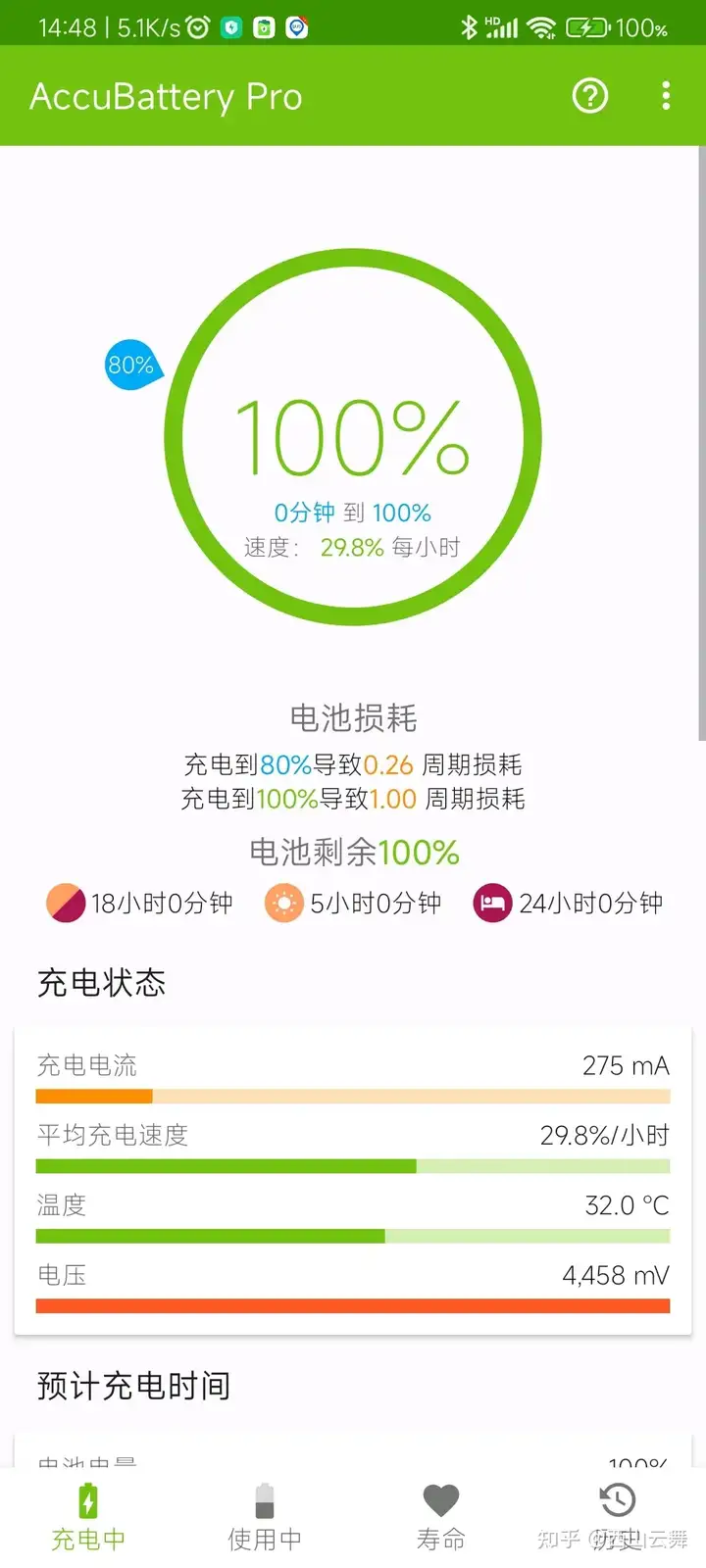Switch to the 充电中 tab
Image resolution: width=706 pixels, height=1568 pixels.
coord(88,1517)
